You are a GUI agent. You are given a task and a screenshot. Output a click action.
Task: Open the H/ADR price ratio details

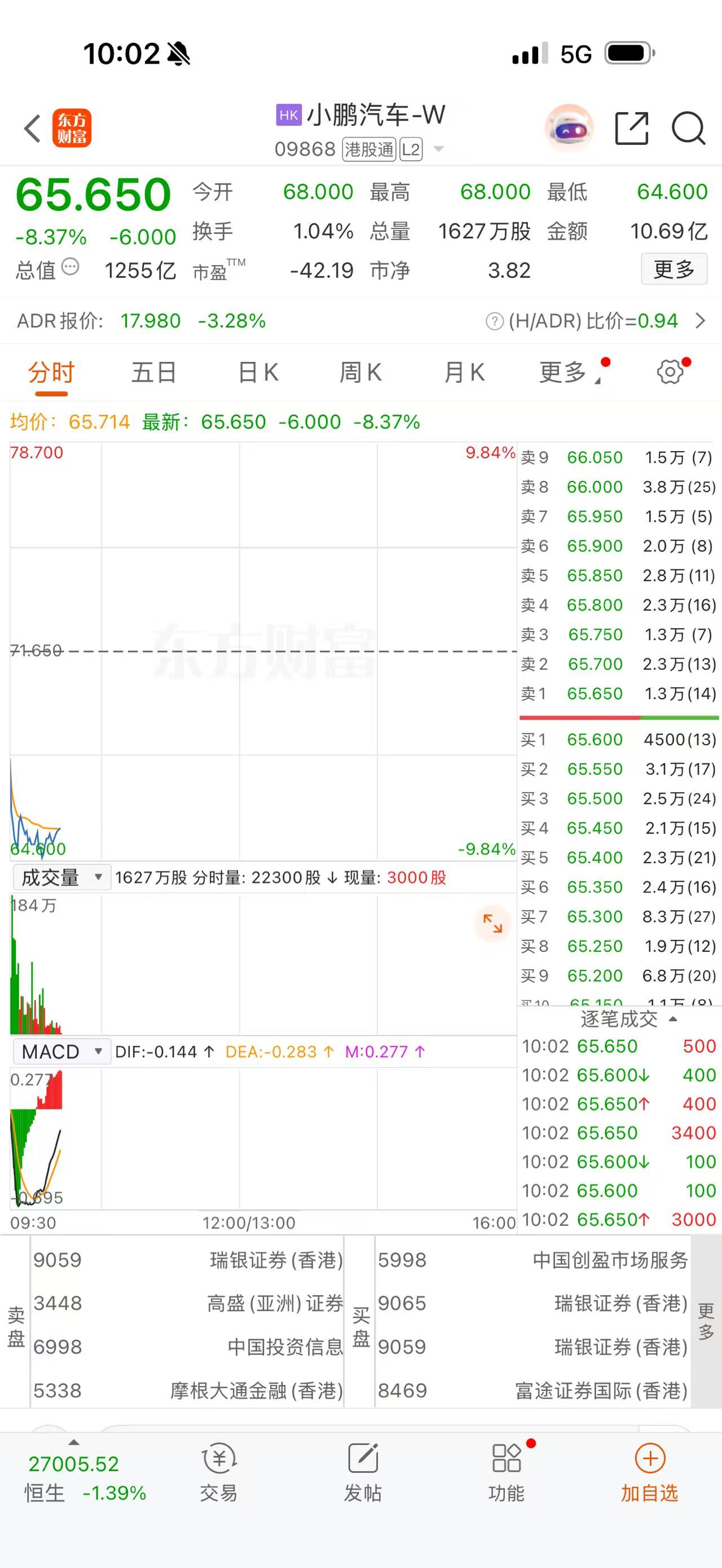click(700, 321)
